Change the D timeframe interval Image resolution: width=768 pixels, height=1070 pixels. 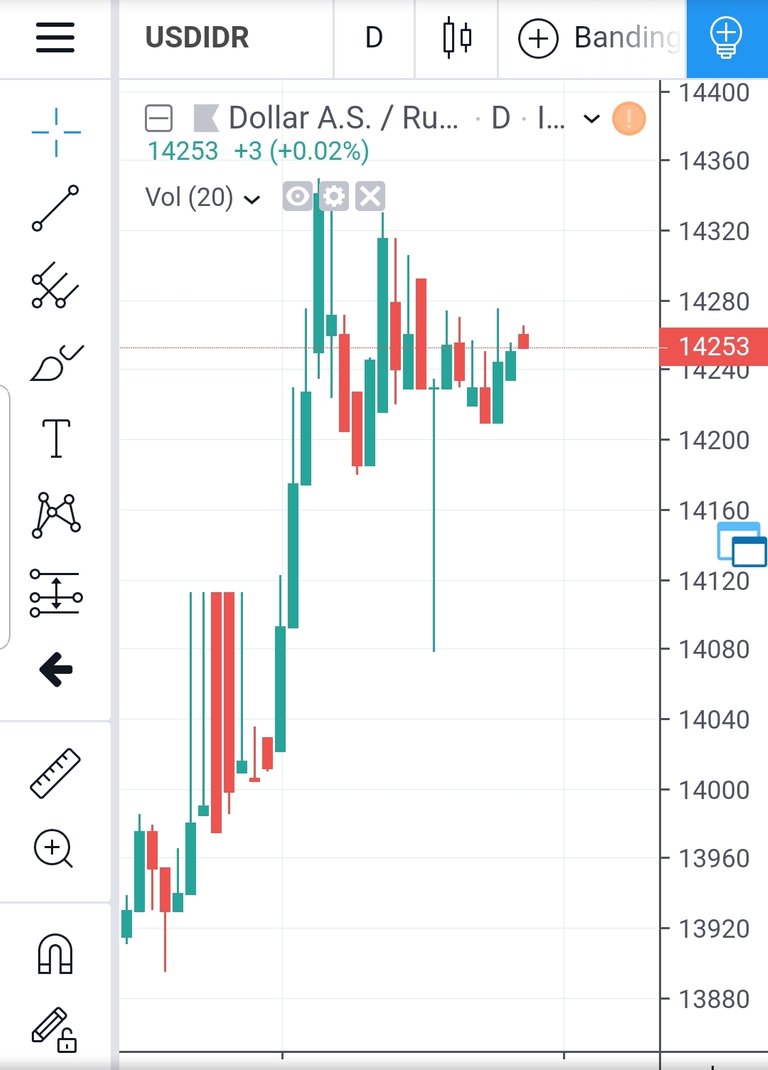coord(373,38)
